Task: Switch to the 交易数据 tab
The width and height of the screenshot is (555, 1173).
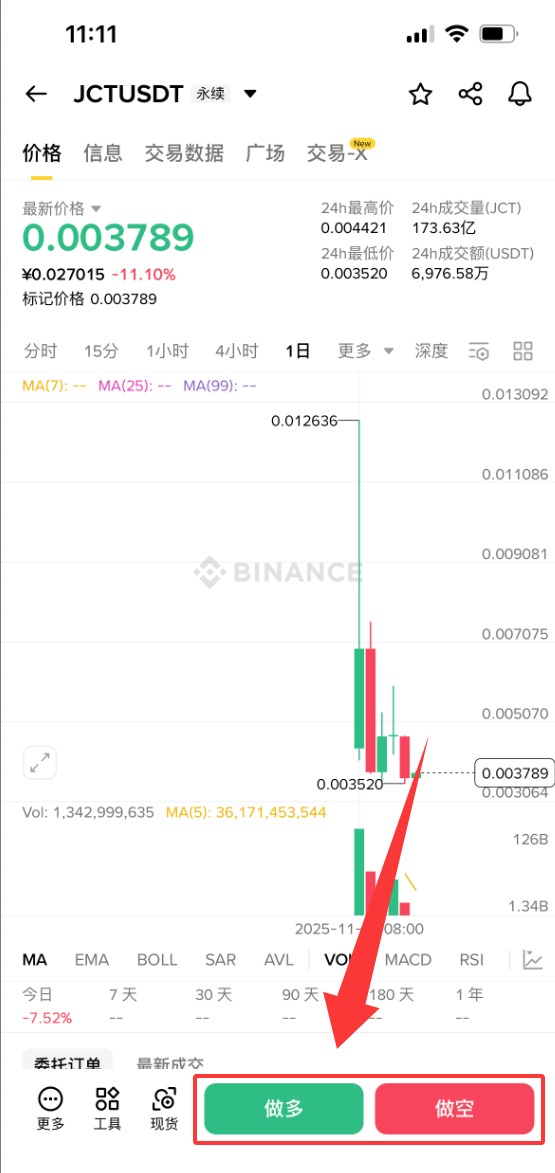Action: 184,153
